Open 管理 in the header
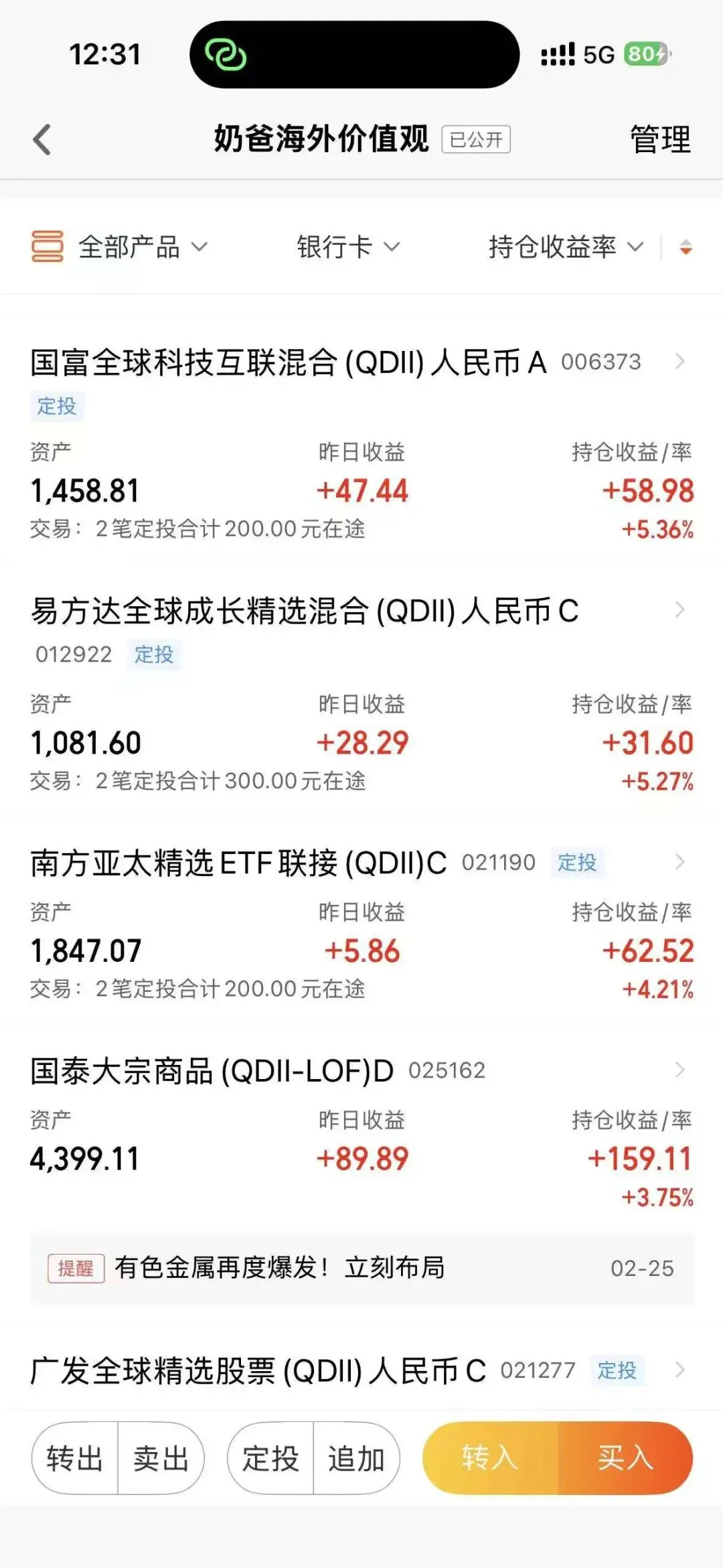The height and width of the screenshot is (1568, 723). click(659, 140)
